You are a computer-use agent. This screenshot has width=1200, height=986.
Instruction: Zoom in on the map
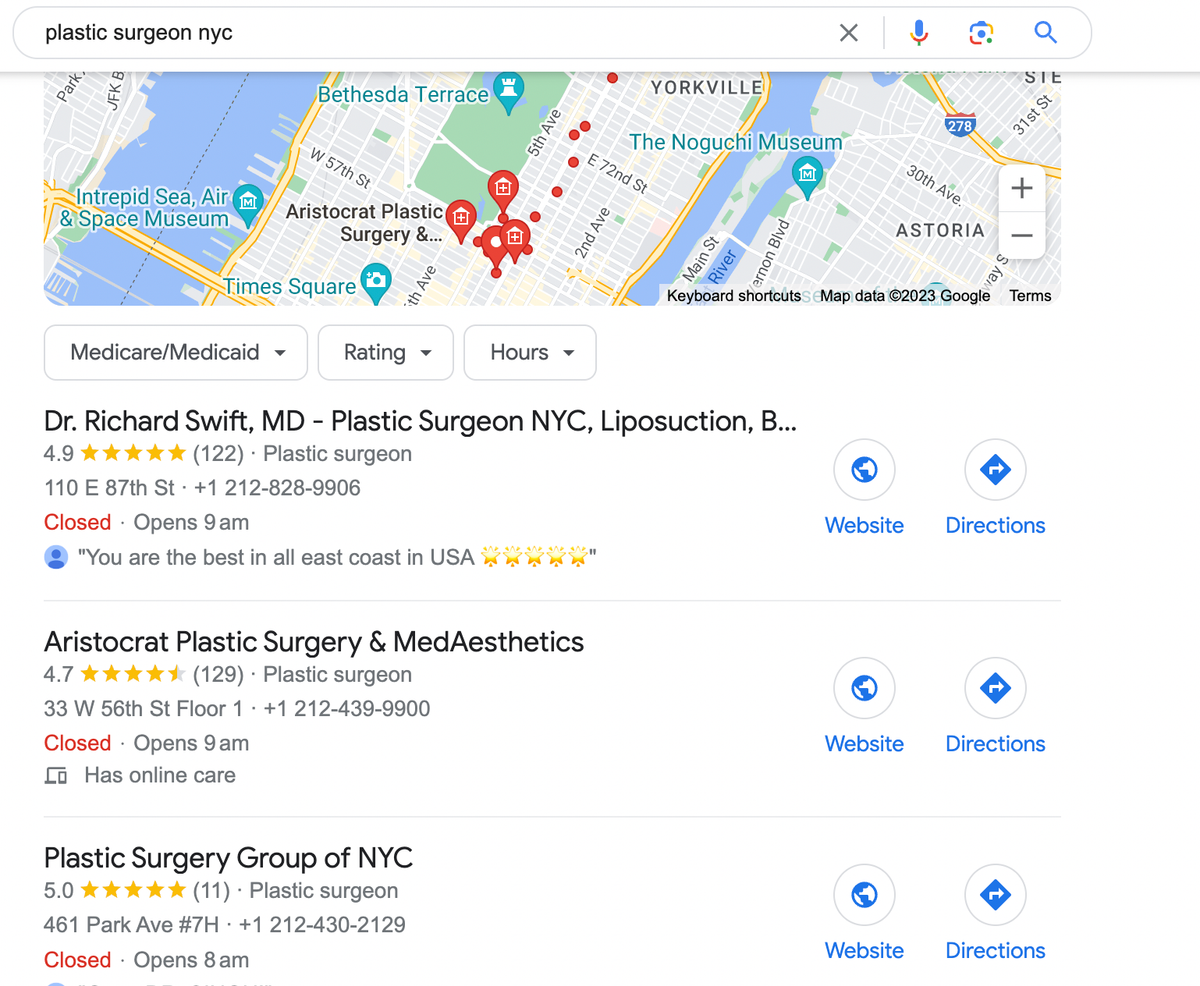pos(1021,188)
